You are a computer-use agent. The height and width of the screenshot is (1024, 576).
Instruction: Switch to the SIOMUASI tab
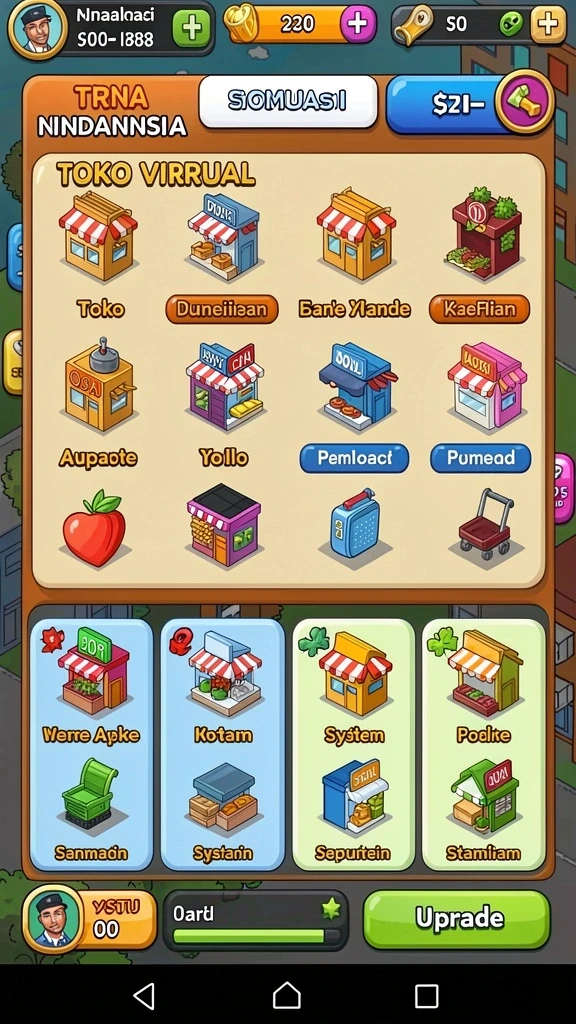tap(288, 101)
